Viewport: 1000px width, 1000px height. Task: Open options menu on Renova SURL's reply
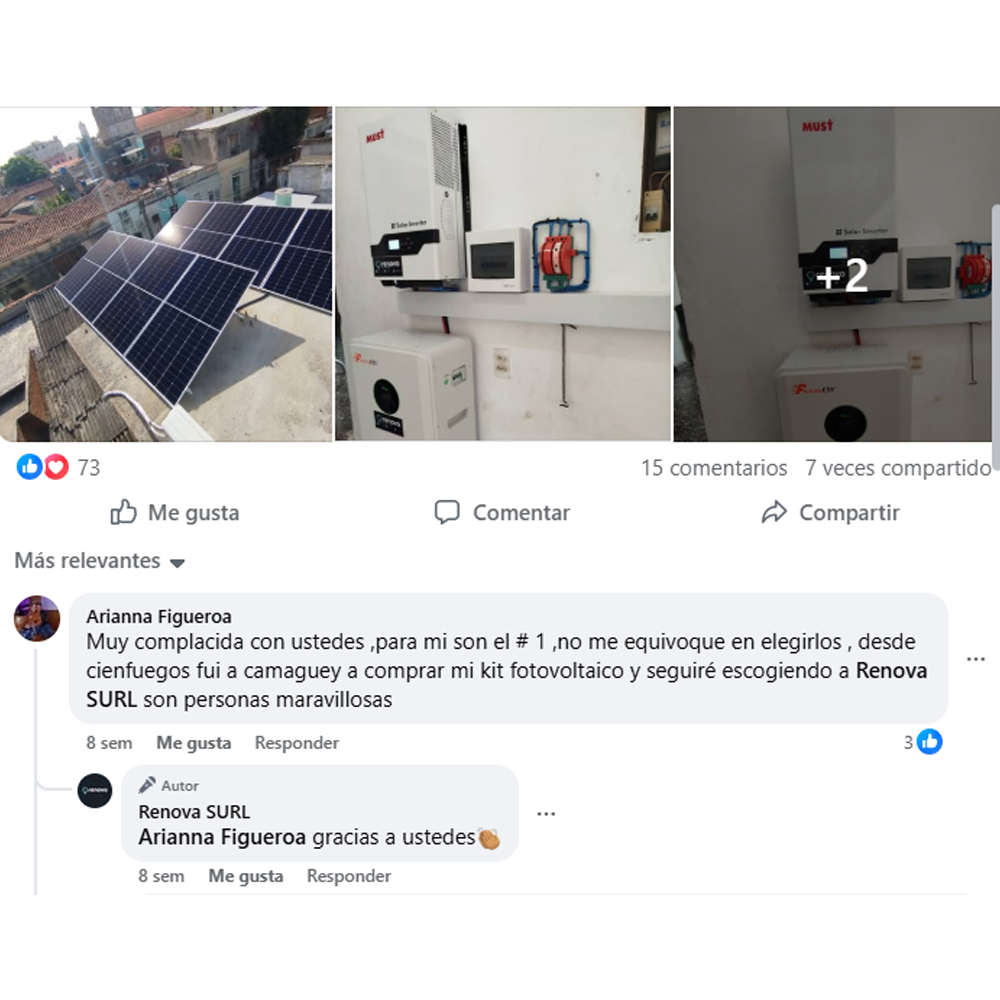click(x=546, y=814)
